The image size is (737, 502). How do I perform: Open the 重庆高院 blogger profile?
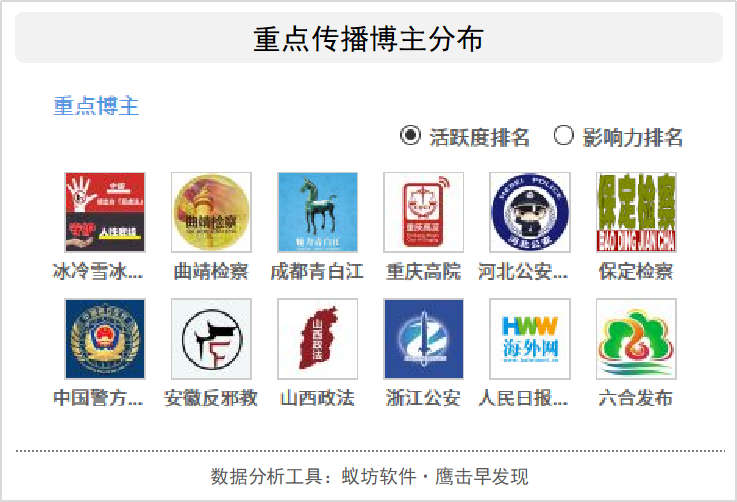pos(423,212)
